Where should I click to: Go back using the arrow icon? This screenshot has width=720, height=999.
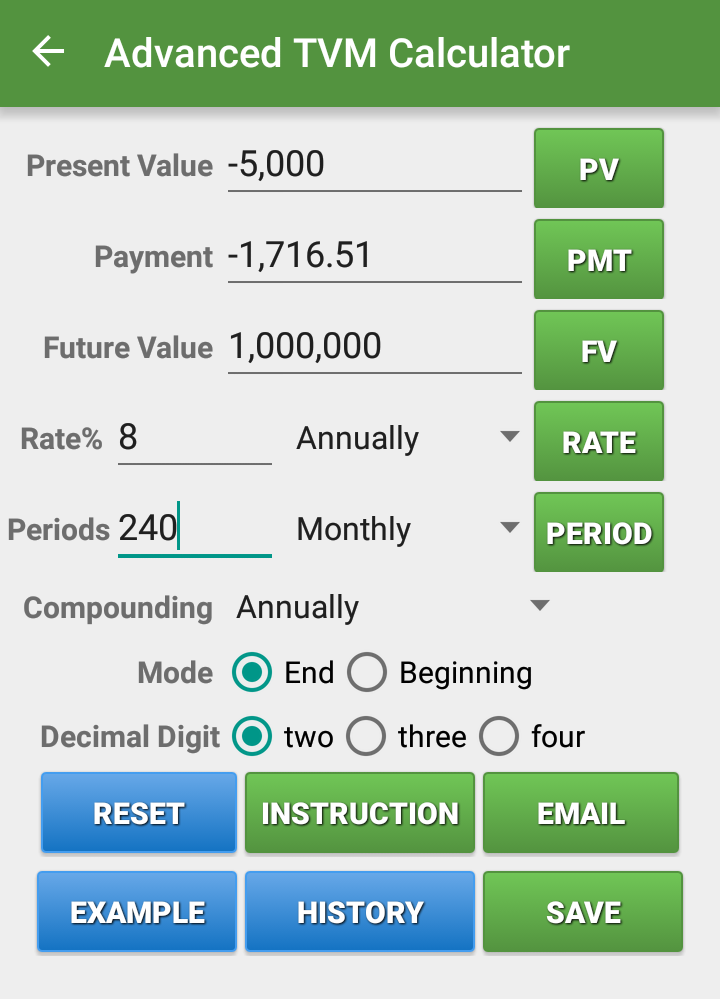point(48,52)
